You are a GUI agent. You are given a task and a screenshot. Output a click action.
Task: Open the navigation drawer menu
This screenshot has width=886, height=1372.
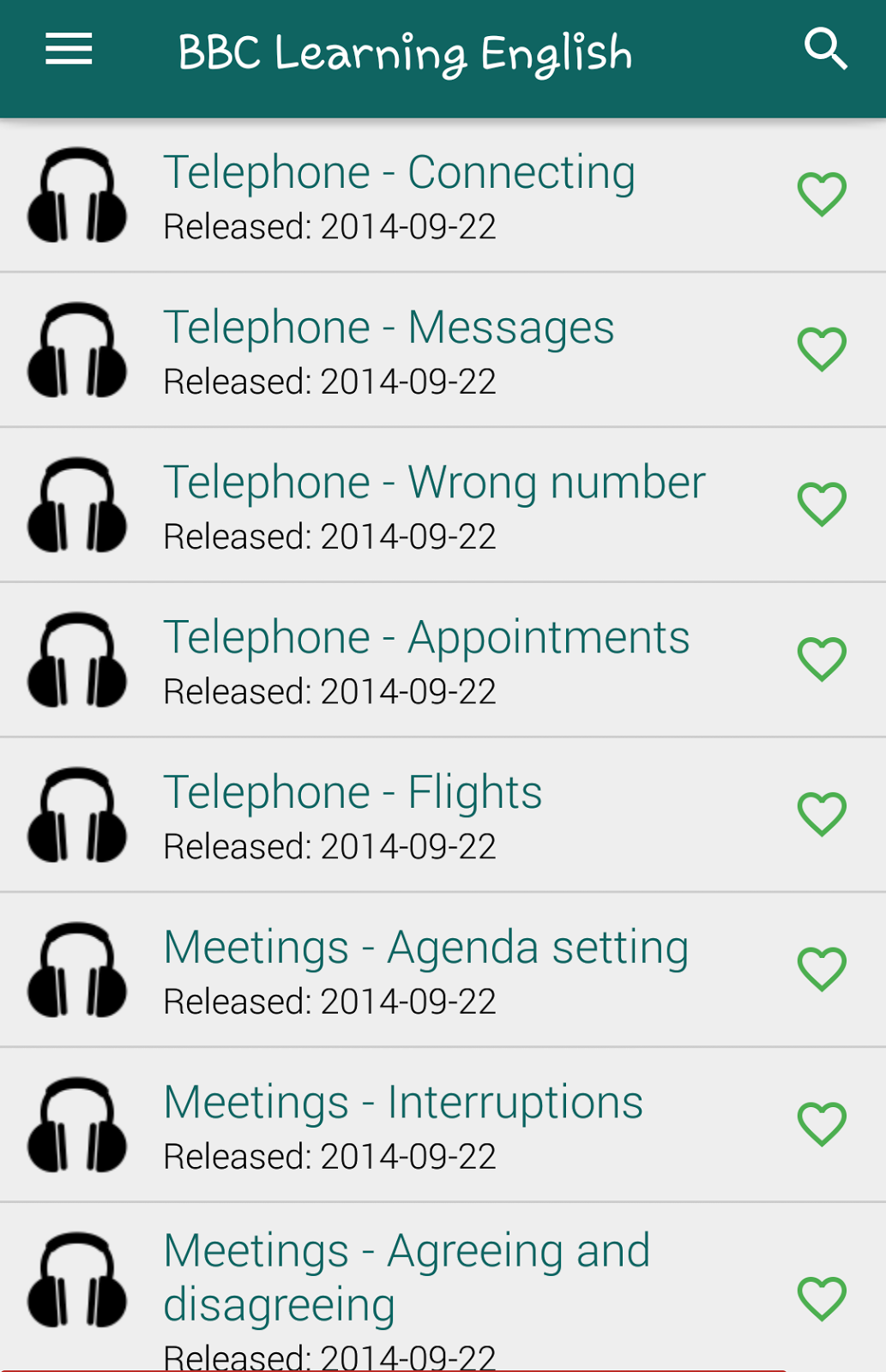click(69, 50)
